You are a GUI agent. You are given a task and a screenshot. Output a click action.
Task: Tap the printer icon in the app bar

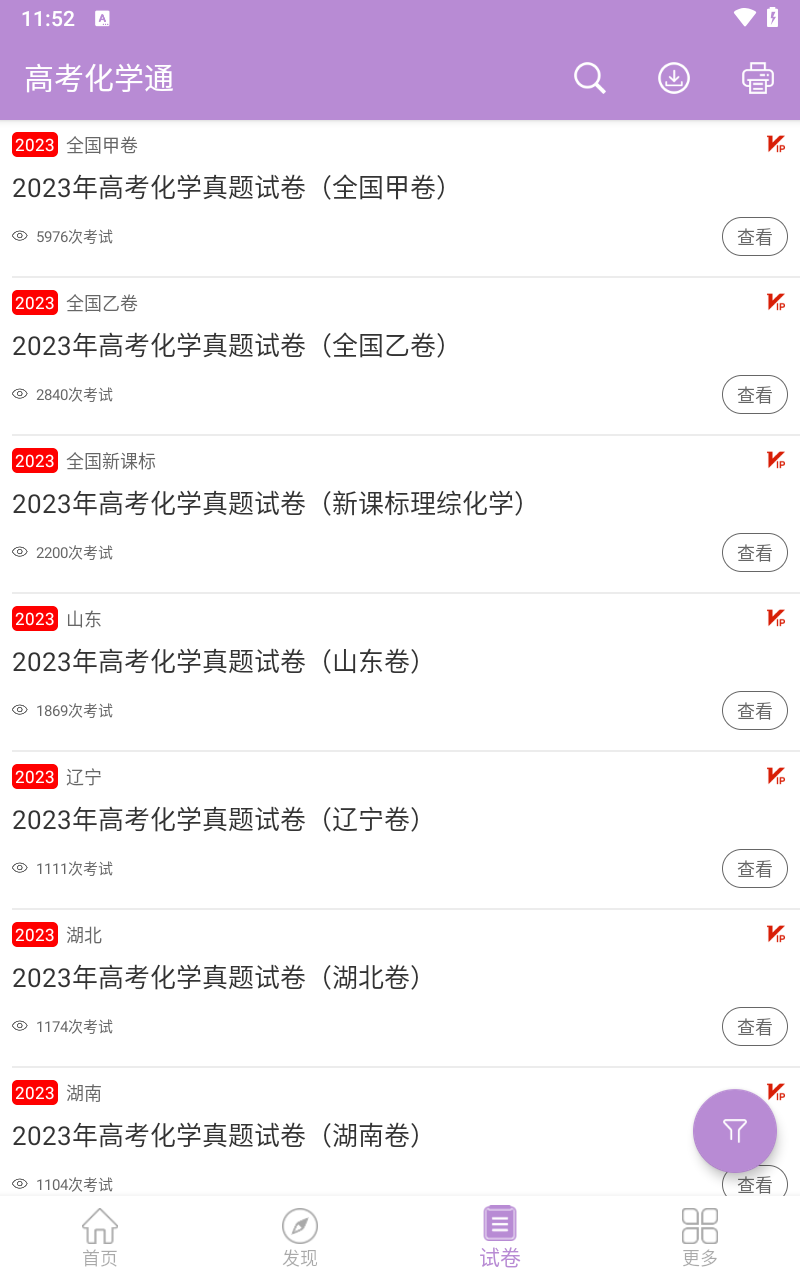[758, 78]
